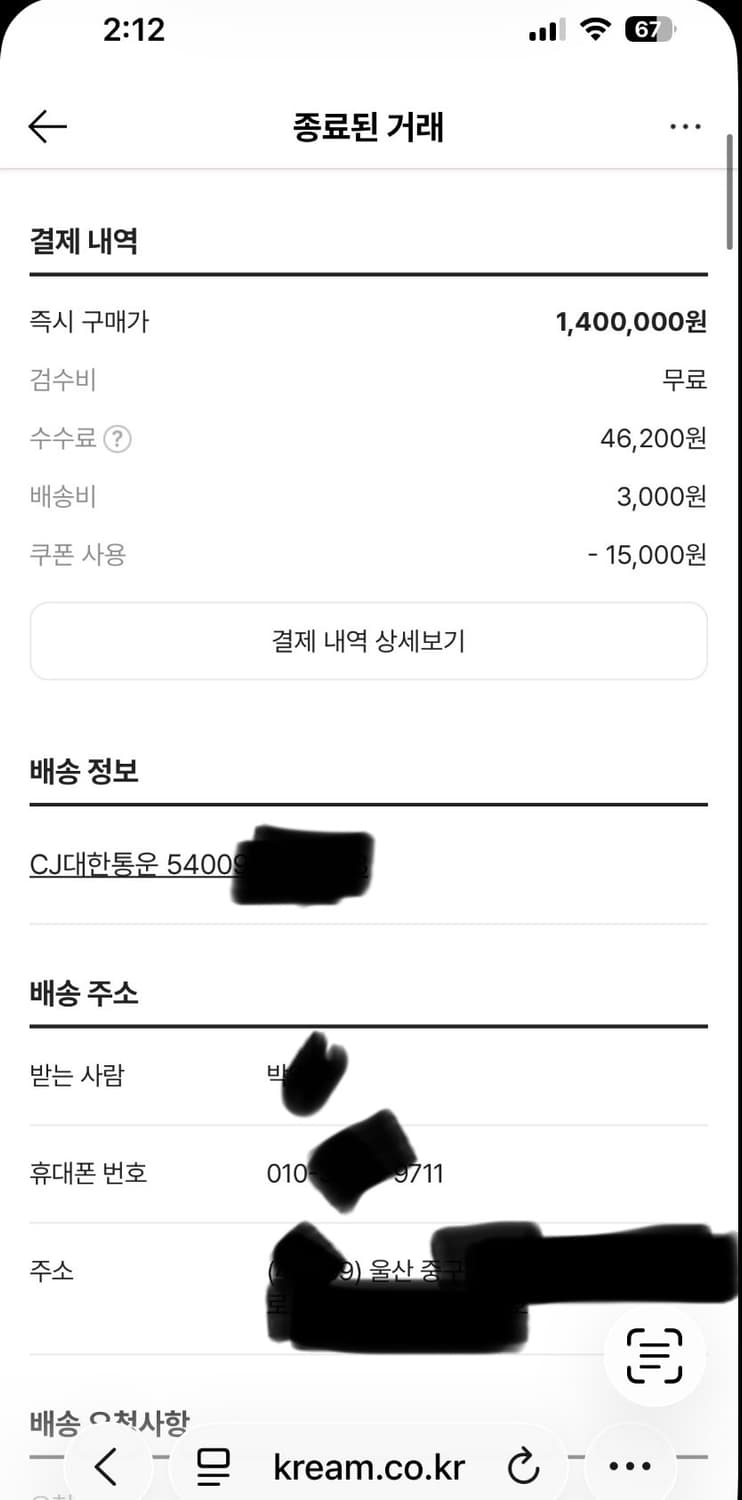Tap the 쿠폰 사용 discount row
This screenshot has width=742, height=1500.
(371, 555)
